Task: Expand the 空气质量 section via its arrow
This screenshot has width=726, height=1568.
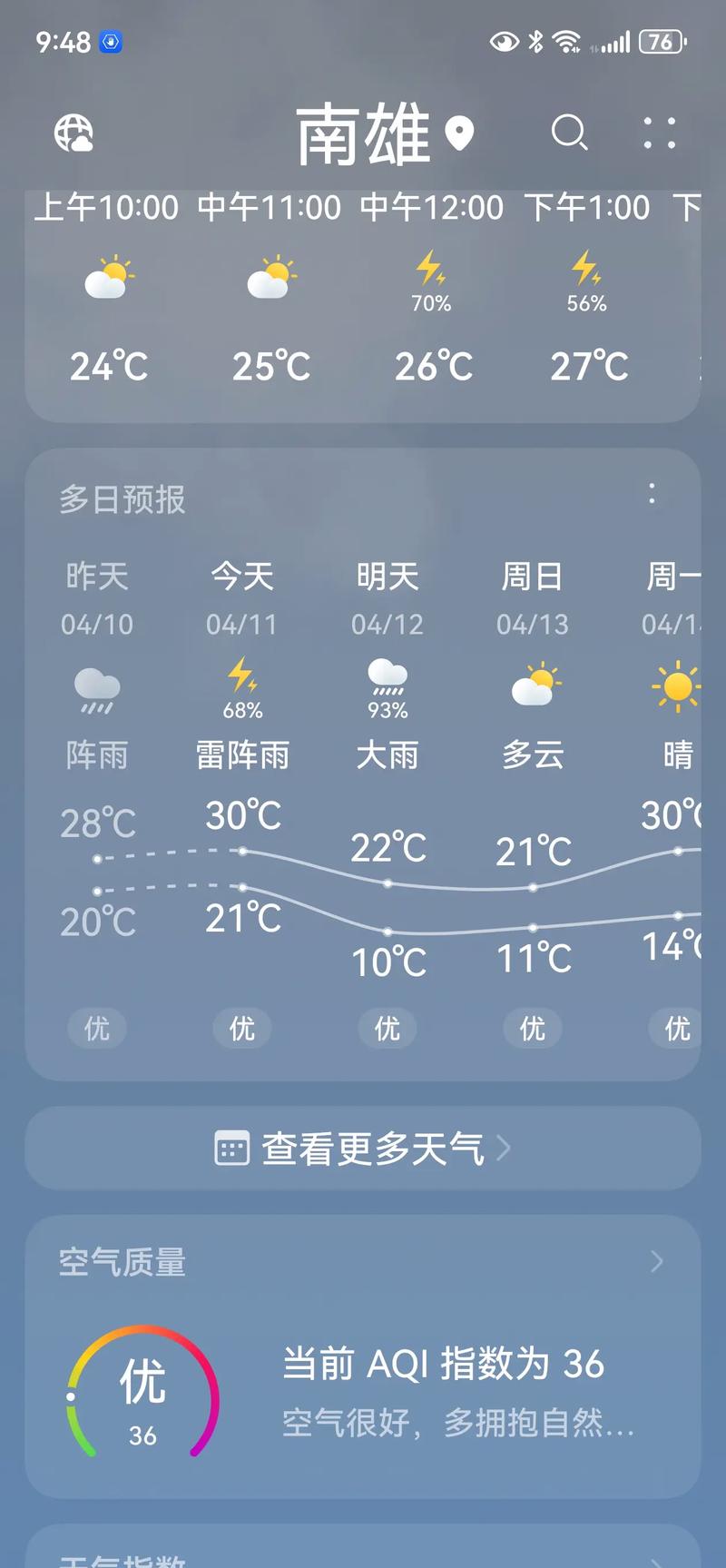Action: click(657, 1262)
